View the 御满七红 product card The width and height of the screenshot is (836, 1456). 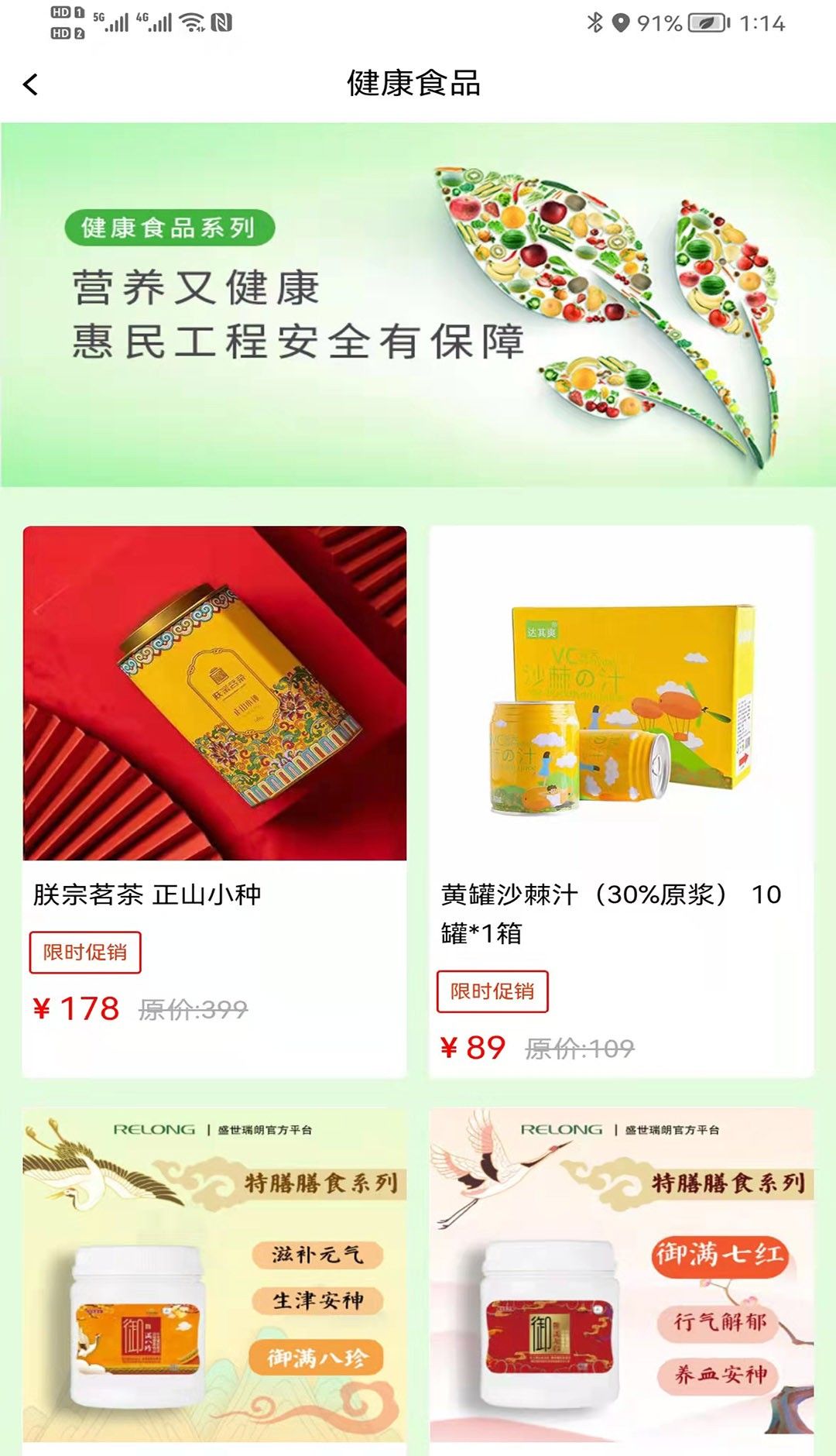621,1278
